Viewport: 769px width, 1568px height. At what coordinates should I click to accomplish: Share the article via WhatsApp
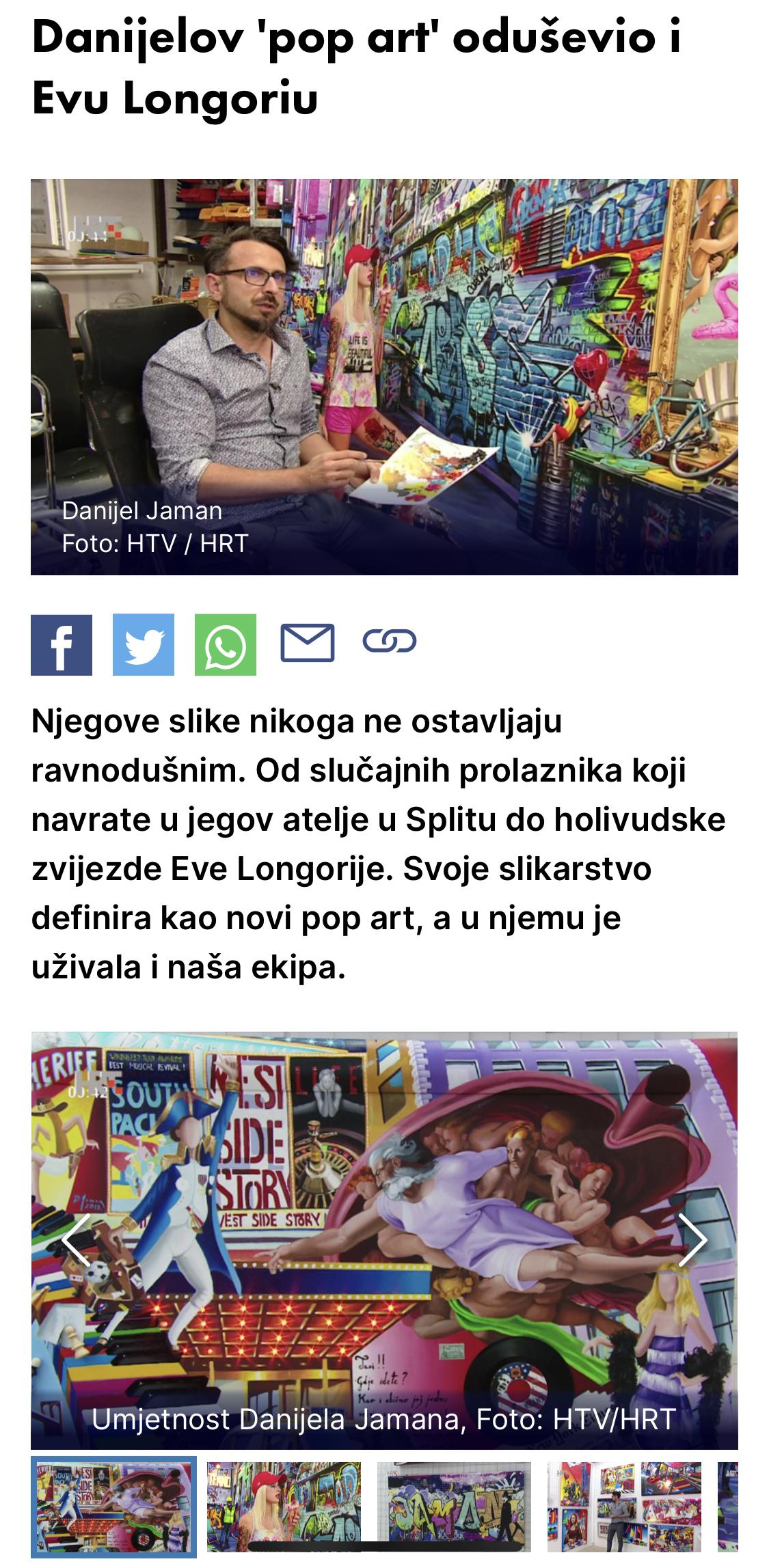coord(226,644)
